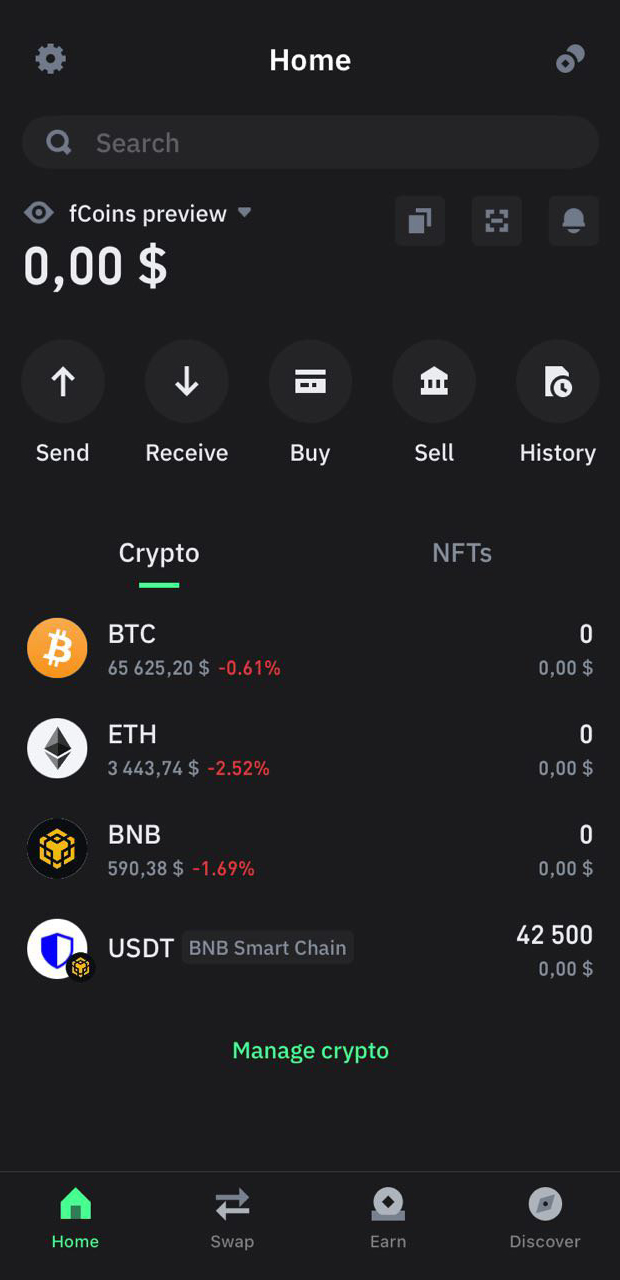Switch to the Discover tab
620x1280 pixels.
pos(545,1217)
